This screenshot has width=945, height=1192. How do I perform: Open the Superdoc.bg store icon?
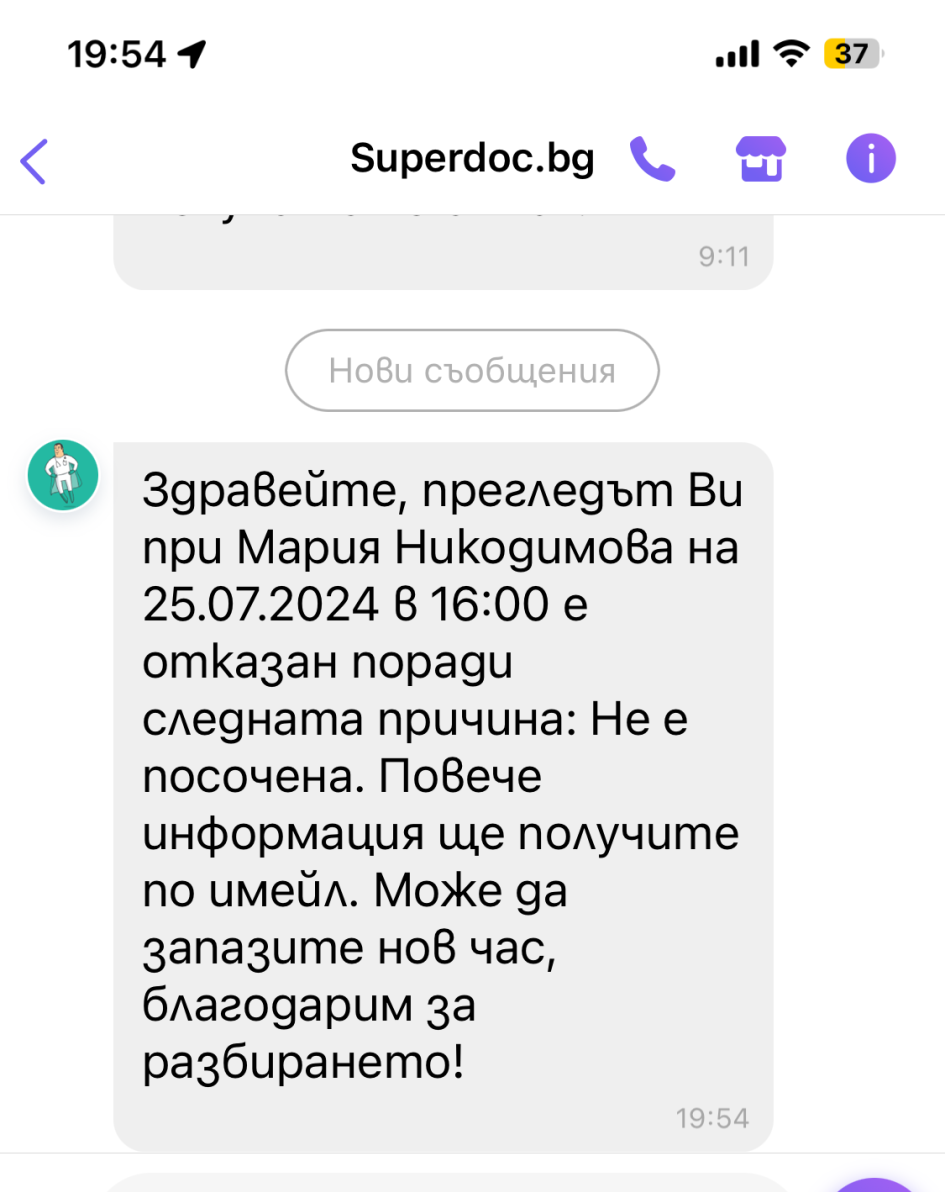tap(761, 159)
